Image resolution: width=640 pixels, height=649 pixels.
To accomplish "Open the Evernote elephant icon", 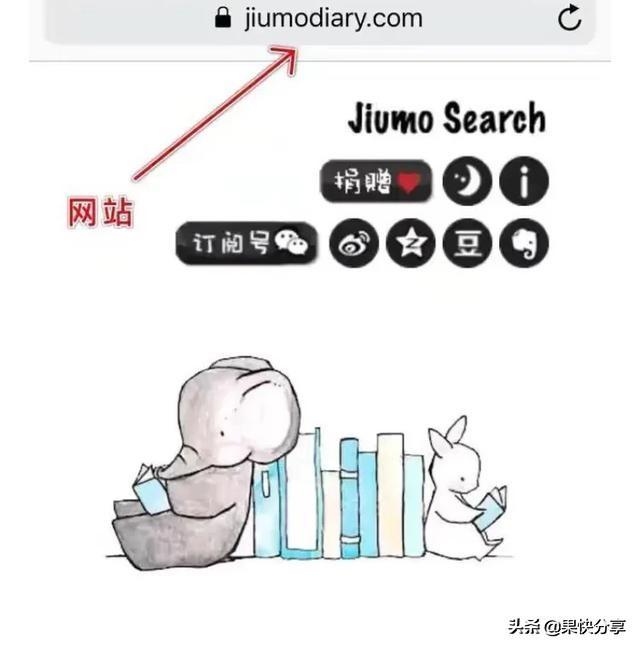I will click(524, 244).
